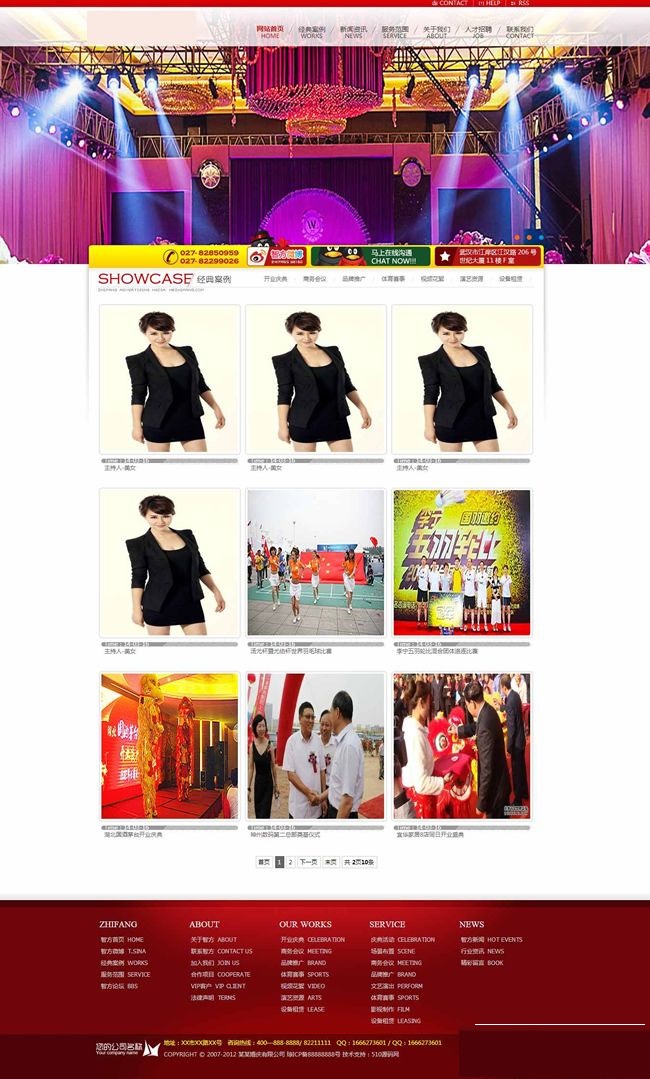Filter showcase by 视频花絮
This screenshot has height=1079, width=650.
(x=432, y=279)
